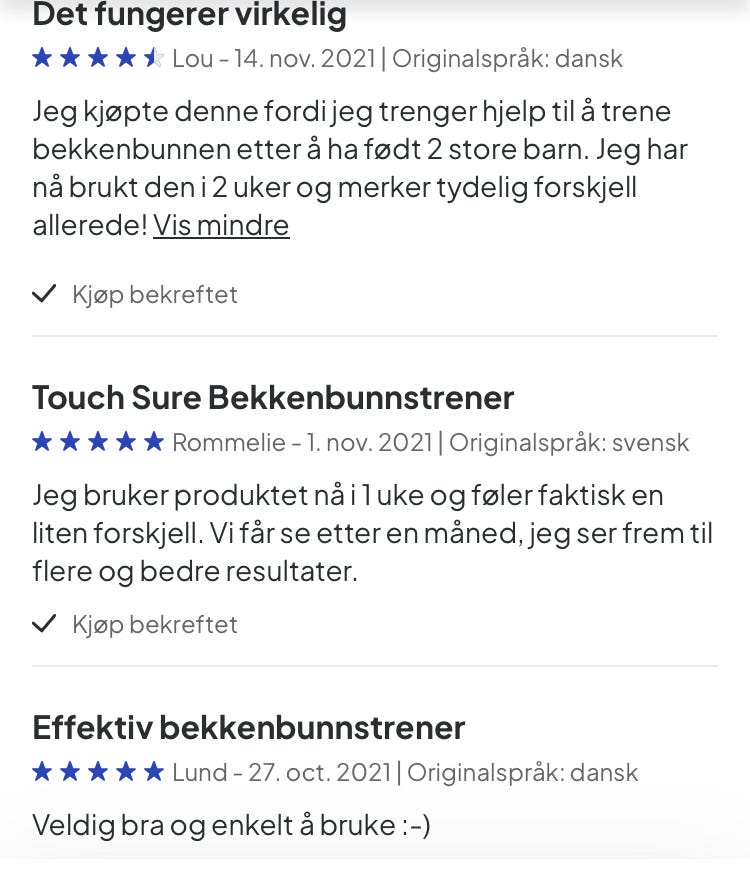The width and height of the screenshot is (750, 872).
Task: Click the checkmark next to Rommelie's Kjøp bekreftet
Action: point(44,623)
